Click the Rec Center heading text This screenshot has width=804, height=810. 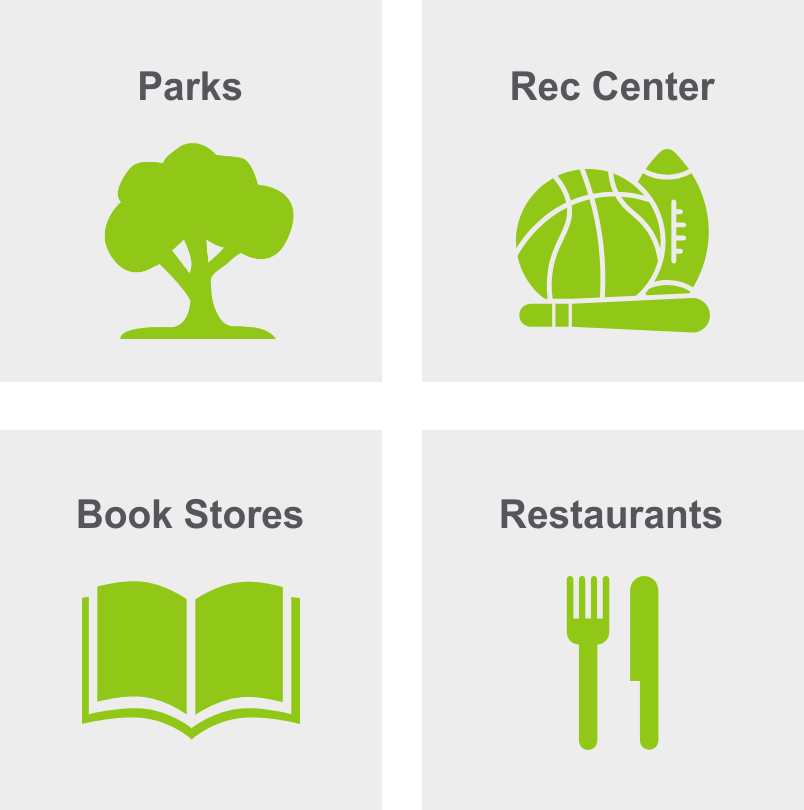[612, 87]
